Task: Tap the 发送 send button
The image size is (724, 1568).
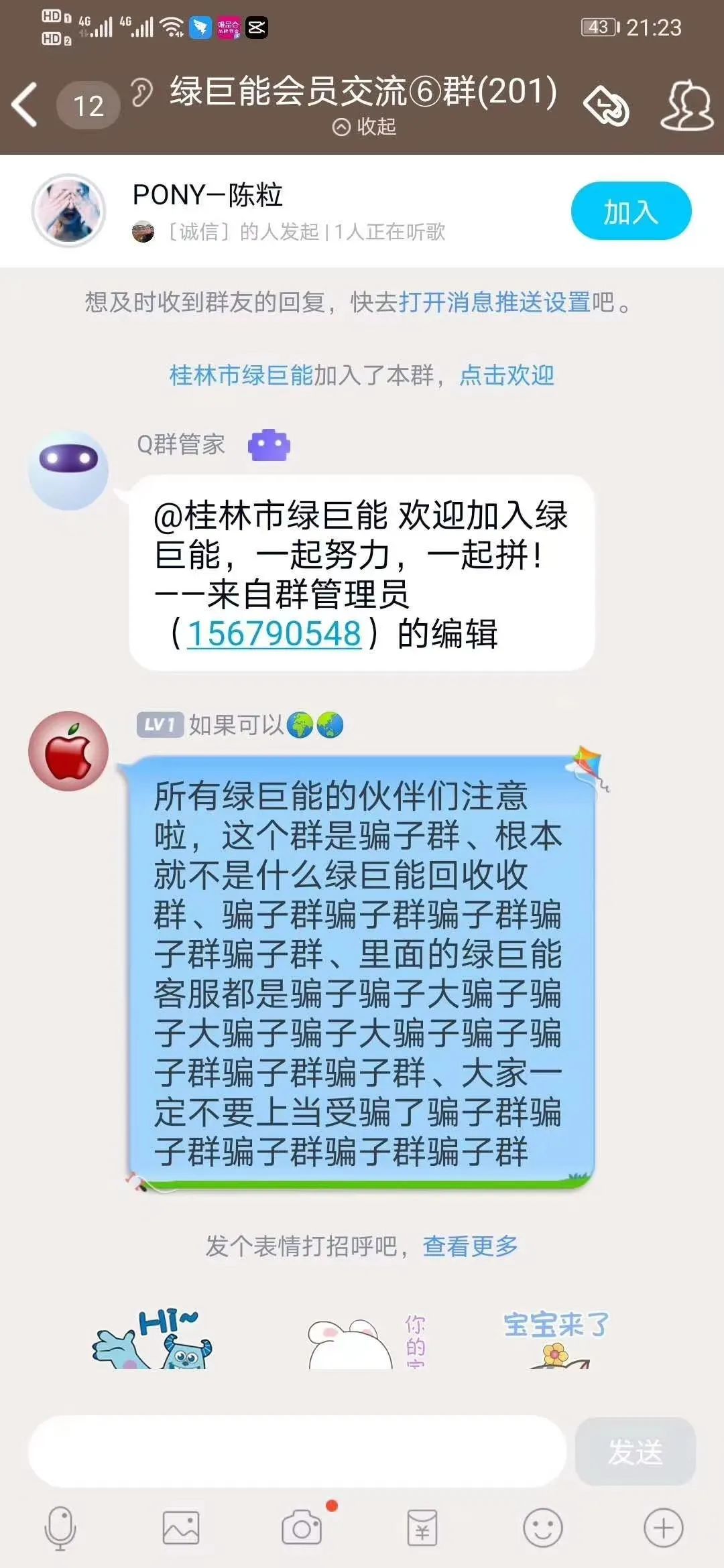Action: [x=634, y=1451]
